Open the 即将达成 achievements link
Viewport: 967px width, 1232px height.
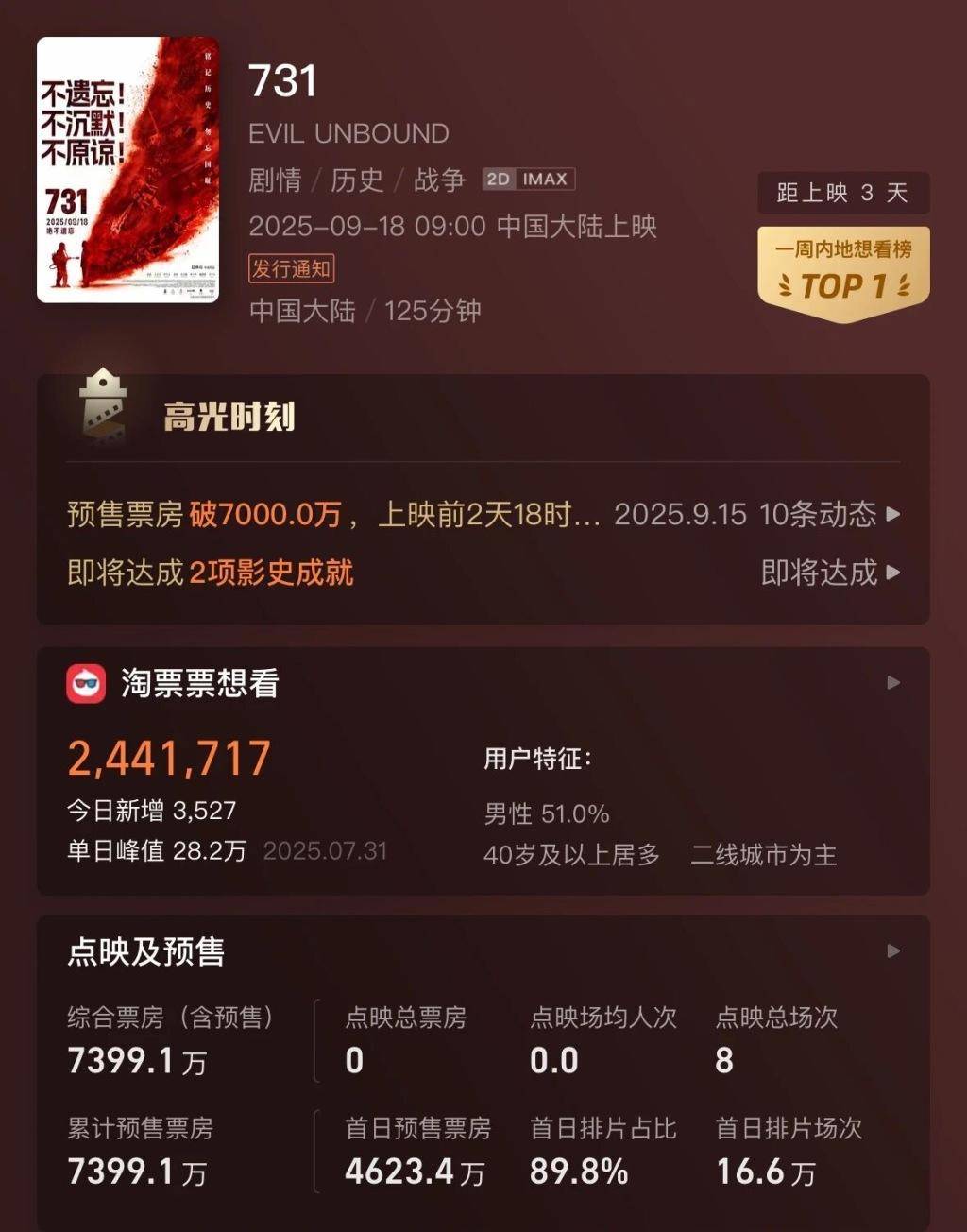tap(829, 573)
